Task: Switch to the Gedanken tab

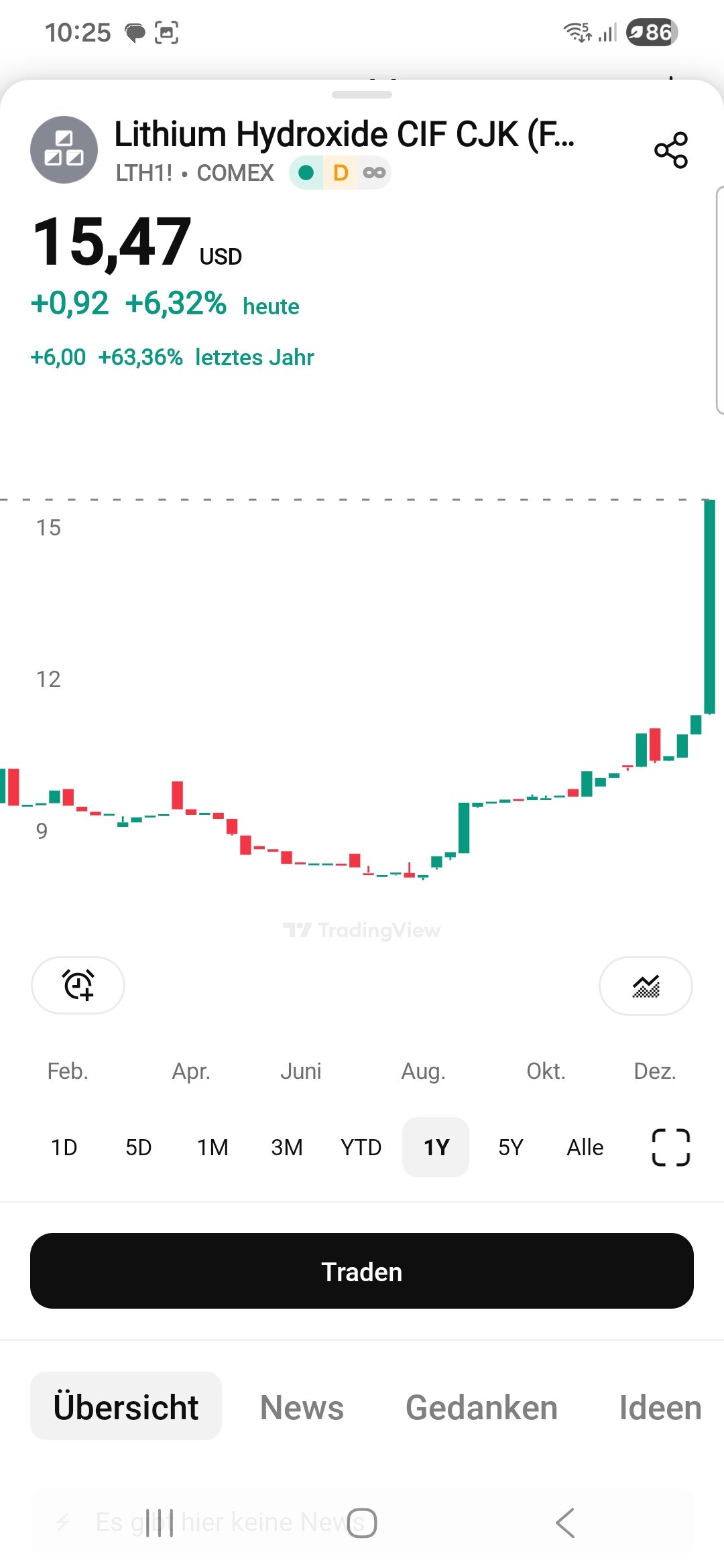Action: pos(481,1407)
